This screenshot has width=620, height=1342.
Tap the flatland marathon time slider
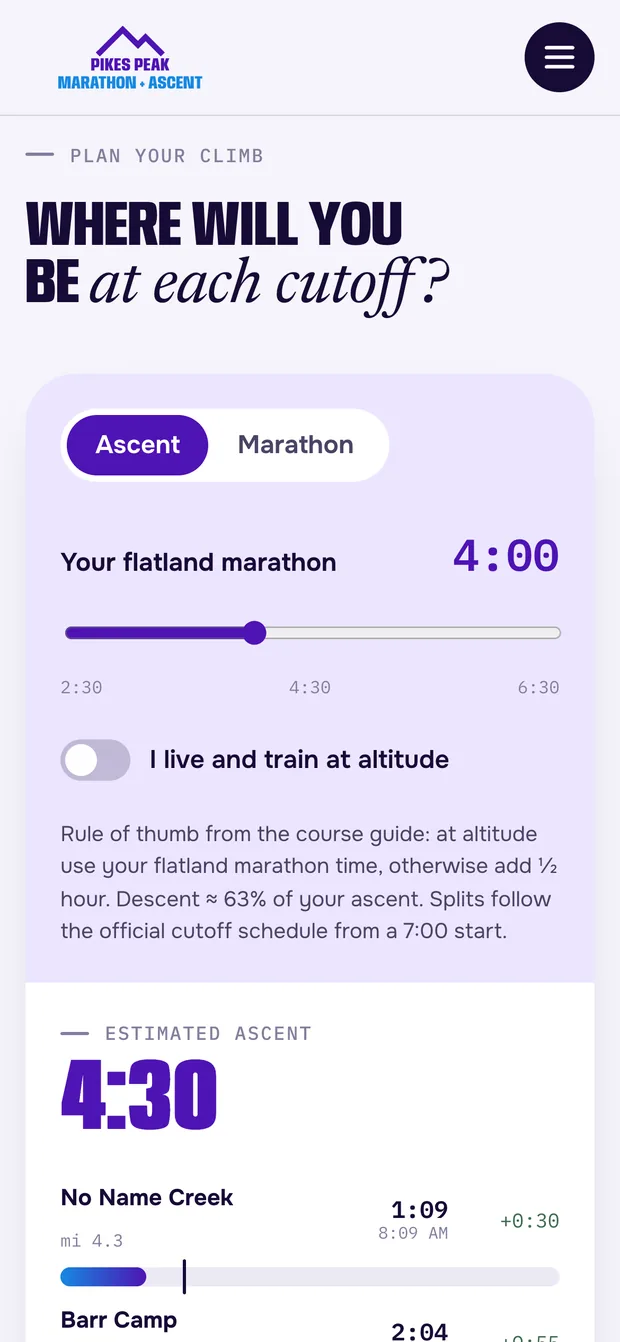311,633
